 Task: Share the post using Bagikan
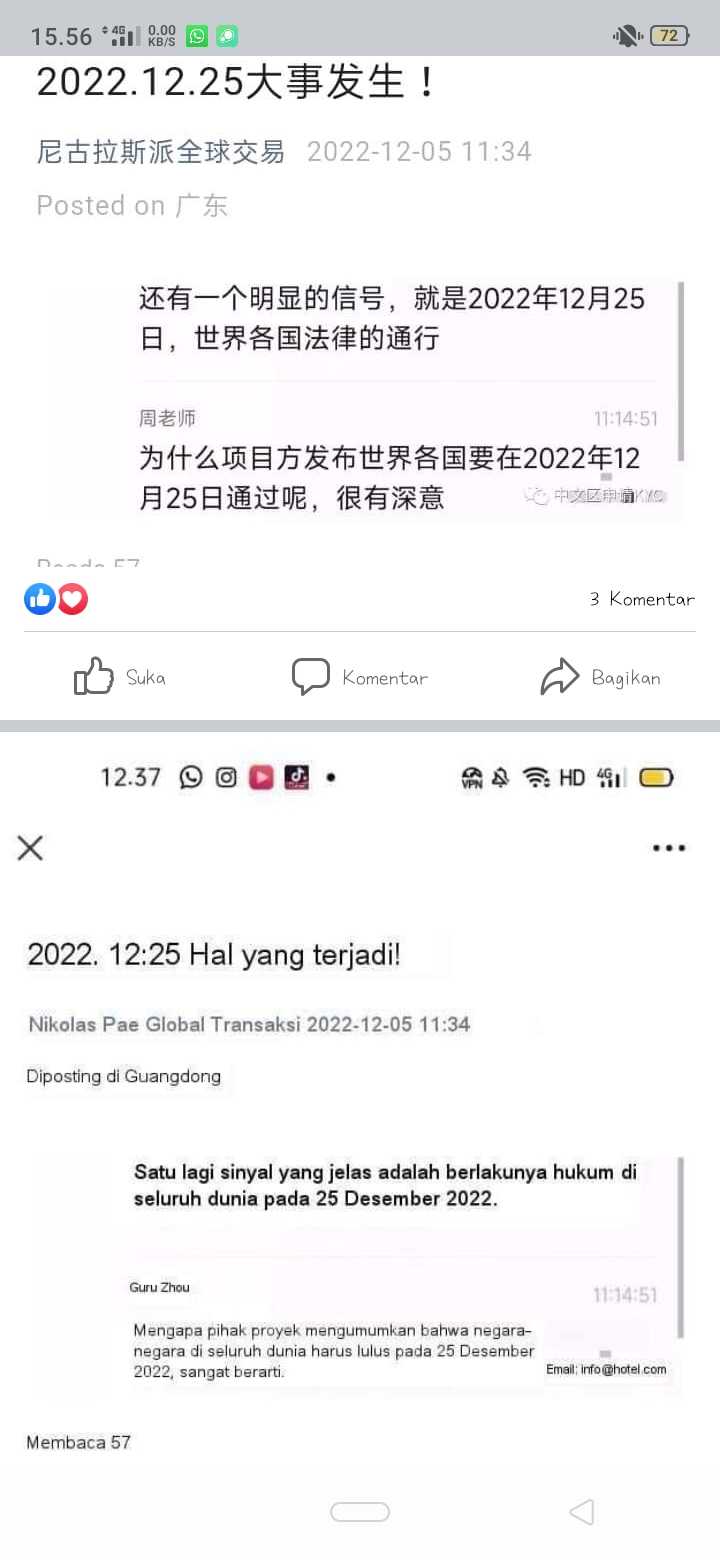tap(600, 678)
